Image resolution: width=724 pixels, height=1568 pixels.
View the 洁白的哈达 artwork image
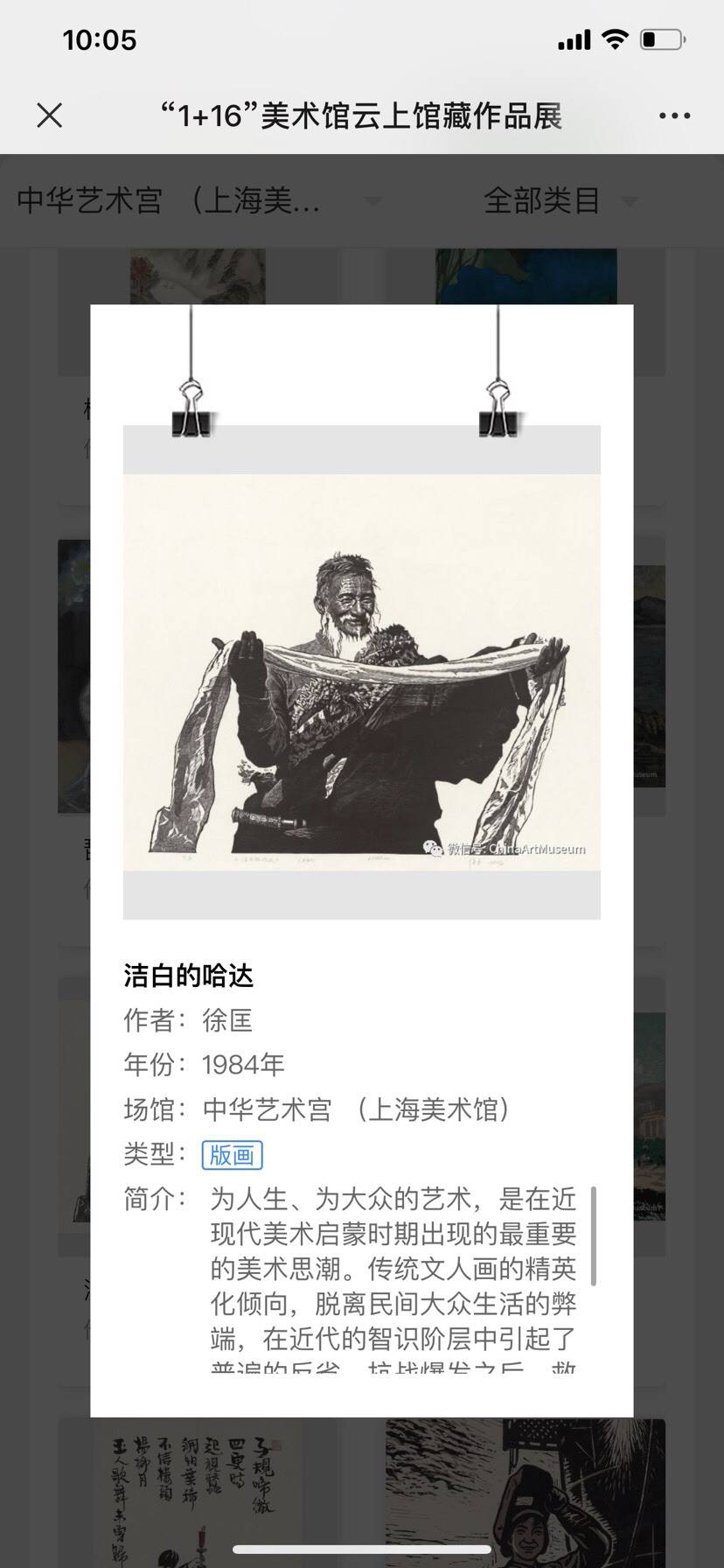(x=361, y=672)
